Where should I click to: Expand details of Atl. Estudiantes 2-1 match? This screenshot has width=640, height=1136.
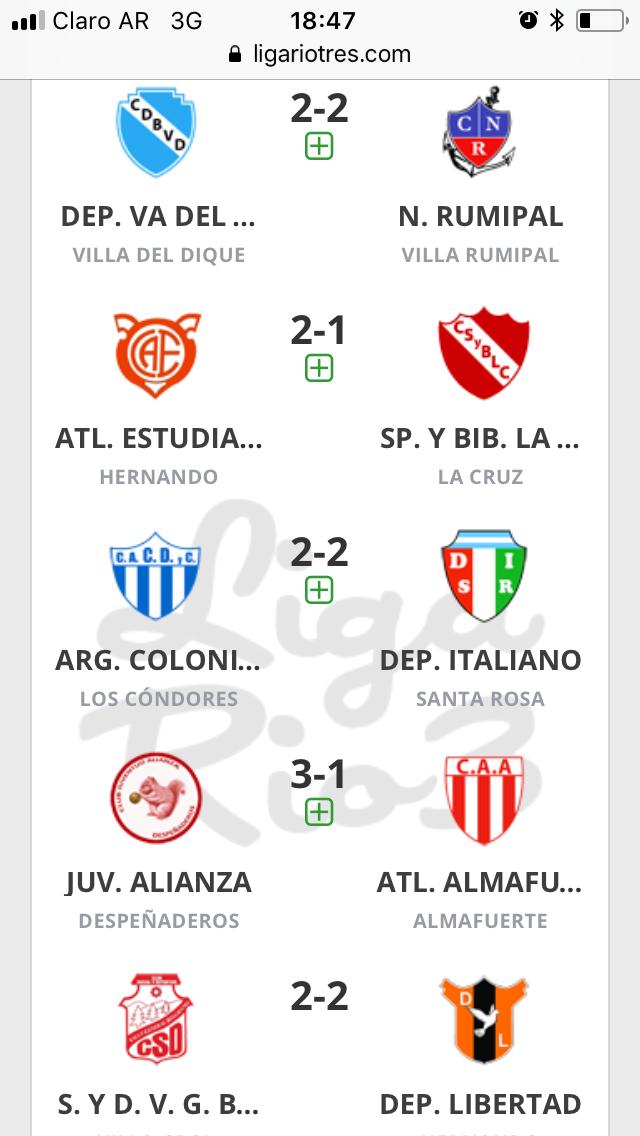(x=319, y=369)
